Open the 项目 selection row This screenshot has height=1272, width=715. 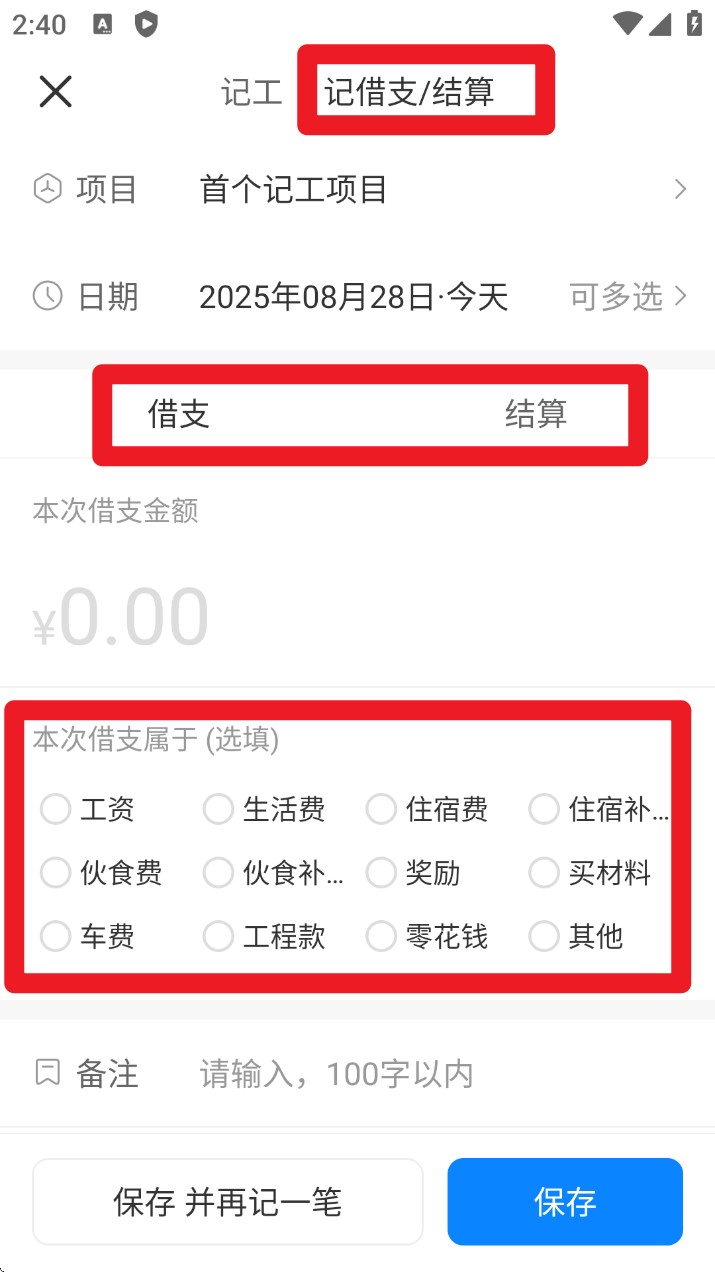(x=357, y=189)
